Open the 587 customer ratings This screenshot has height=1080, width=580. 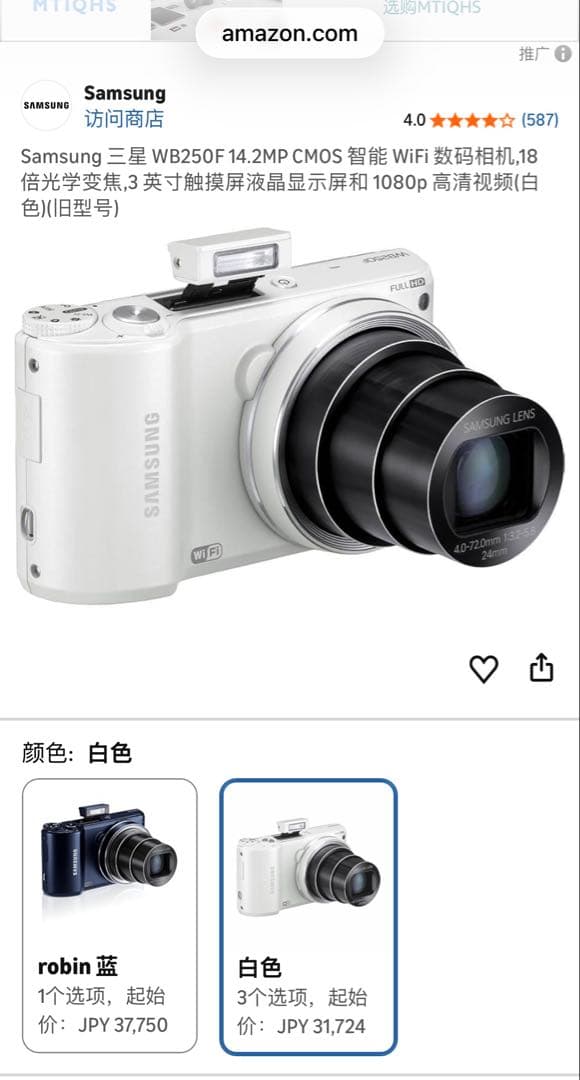tap(540, 120)
